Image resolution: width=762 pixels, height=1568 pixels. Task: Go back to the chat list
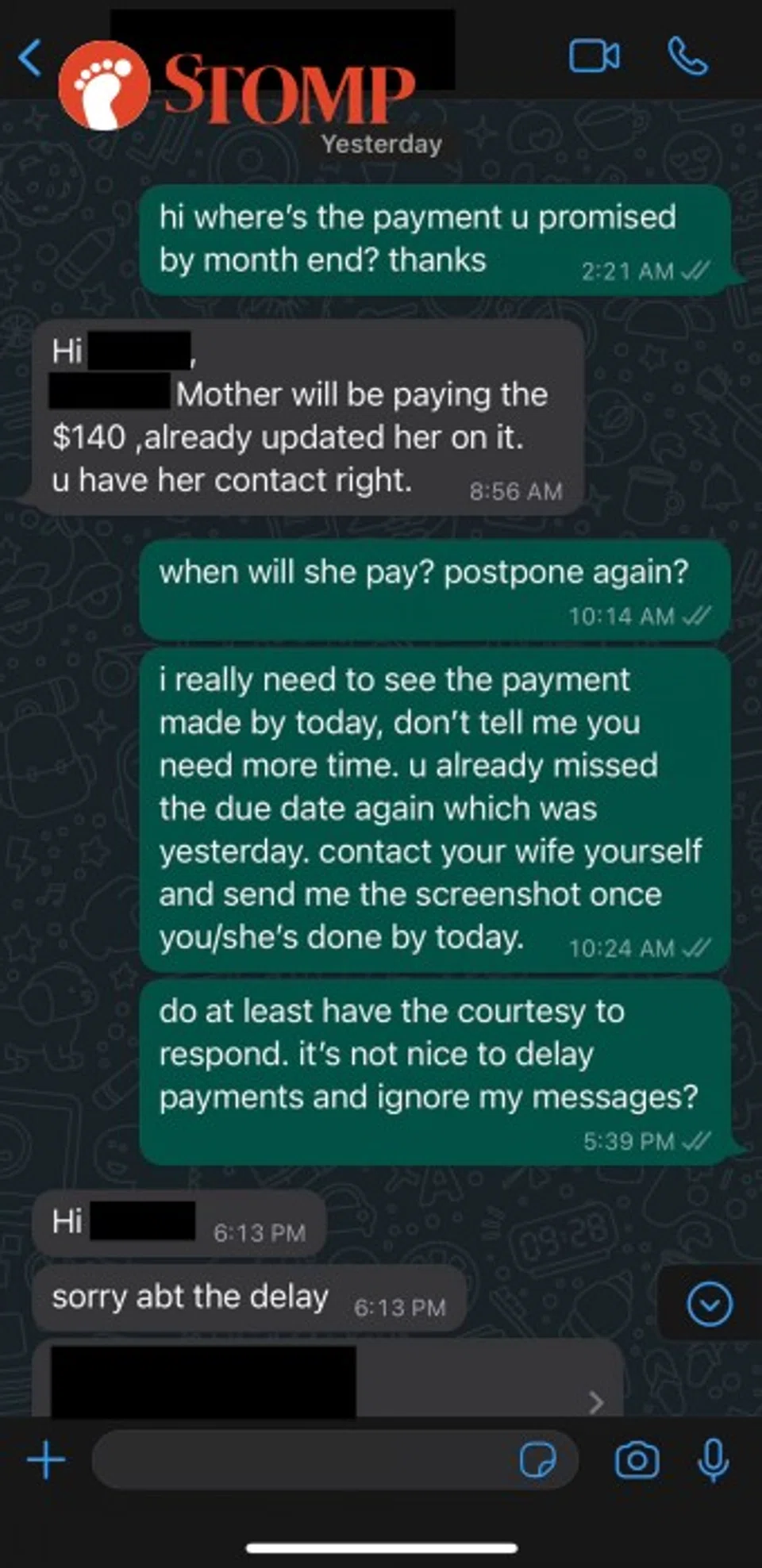[x=30, y=58]
